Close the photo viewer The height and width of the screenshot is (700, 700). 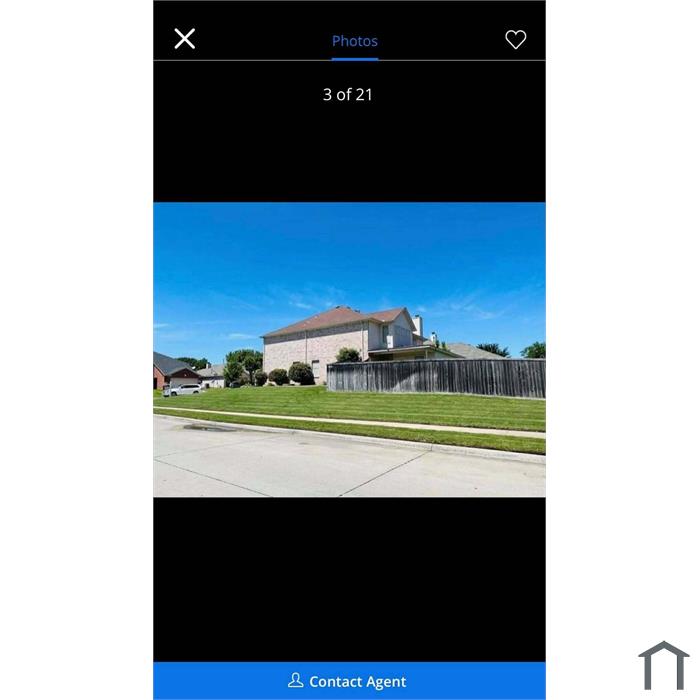point(185,39)
